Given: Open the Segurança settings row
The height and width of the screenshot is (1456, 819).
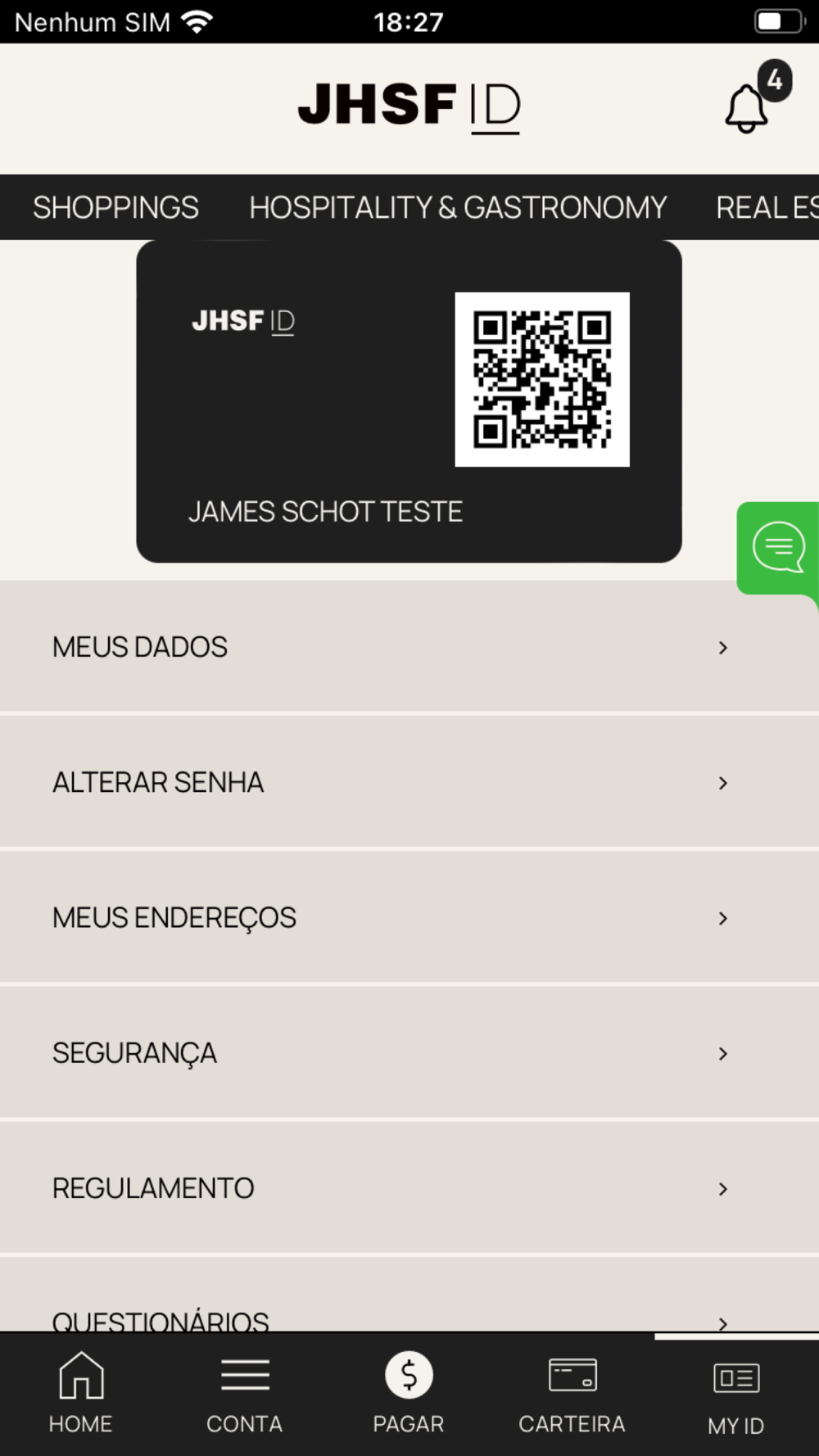Looking at the screenshot, I should coord(409,1052).
